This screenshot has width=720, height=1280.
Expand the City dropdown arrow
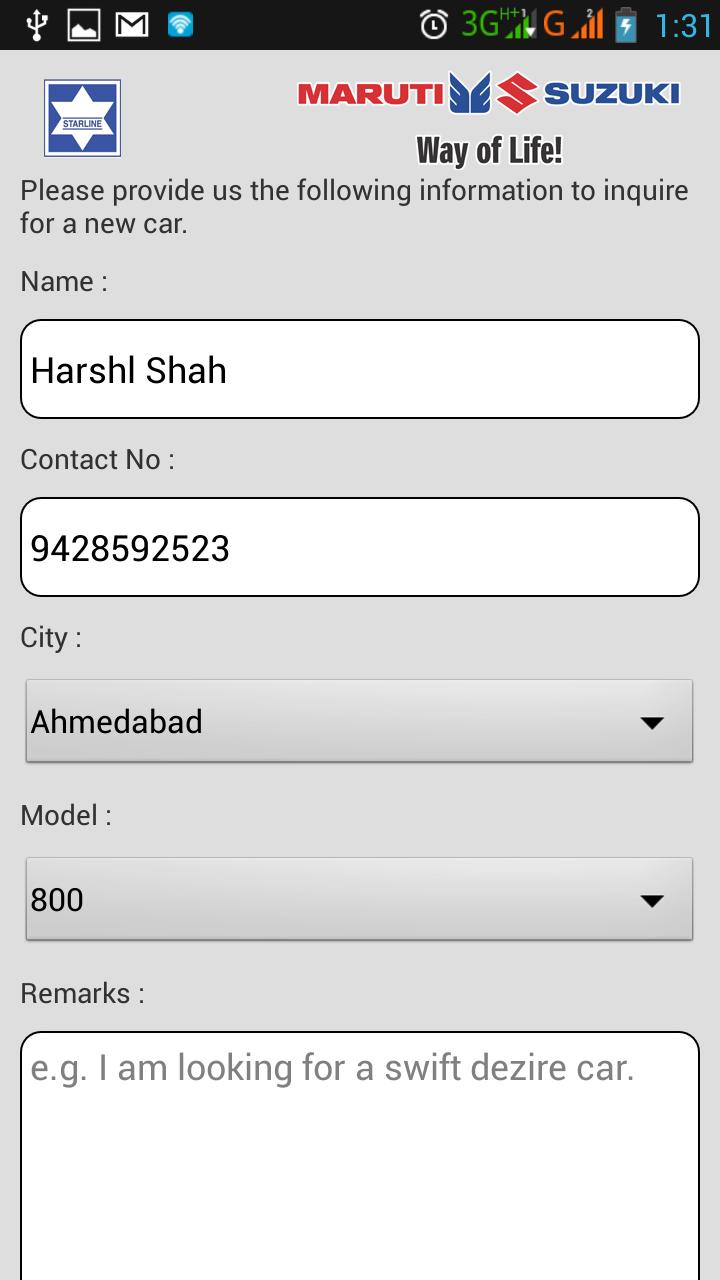tap(652, 720)
